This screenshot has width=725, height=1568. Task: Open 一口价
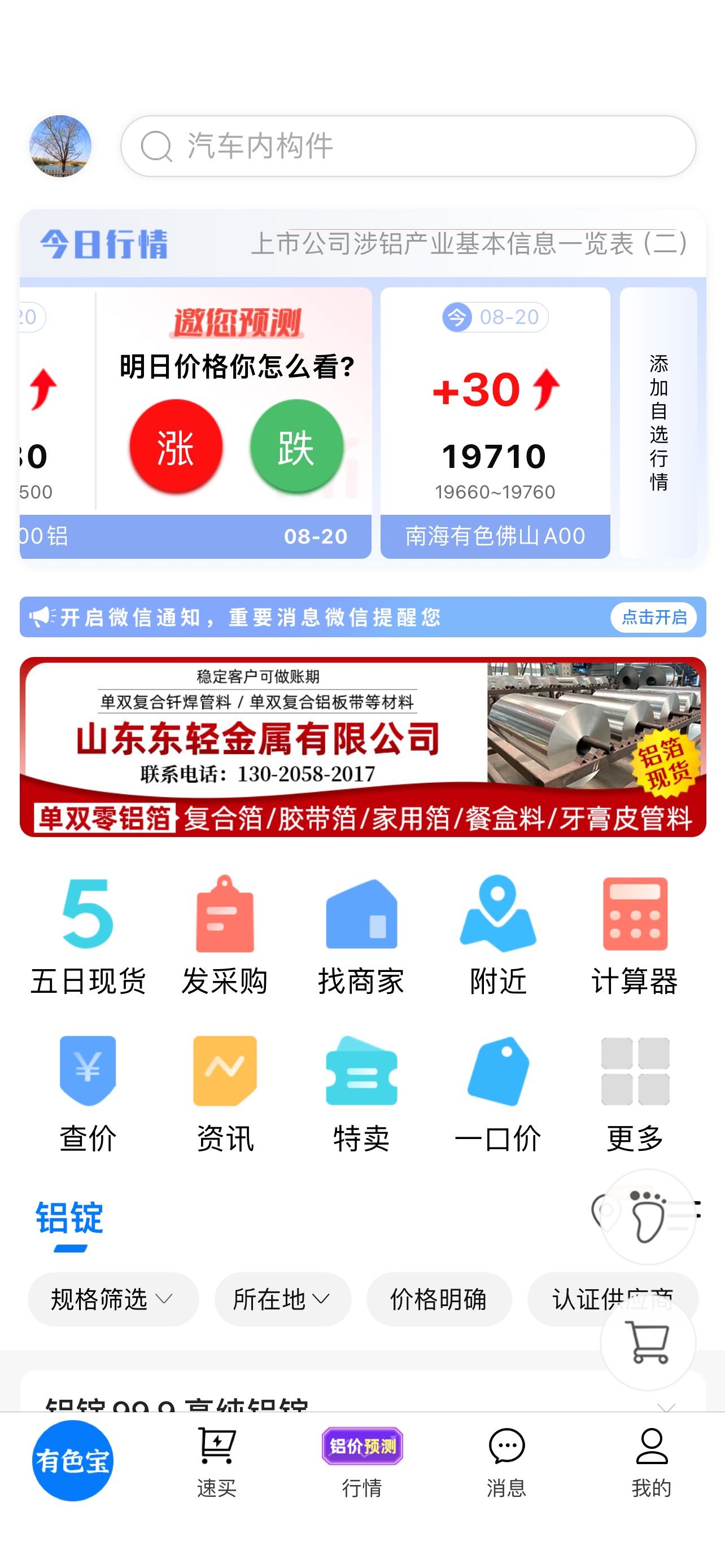pyautogui.click(x=498, y=1094)
